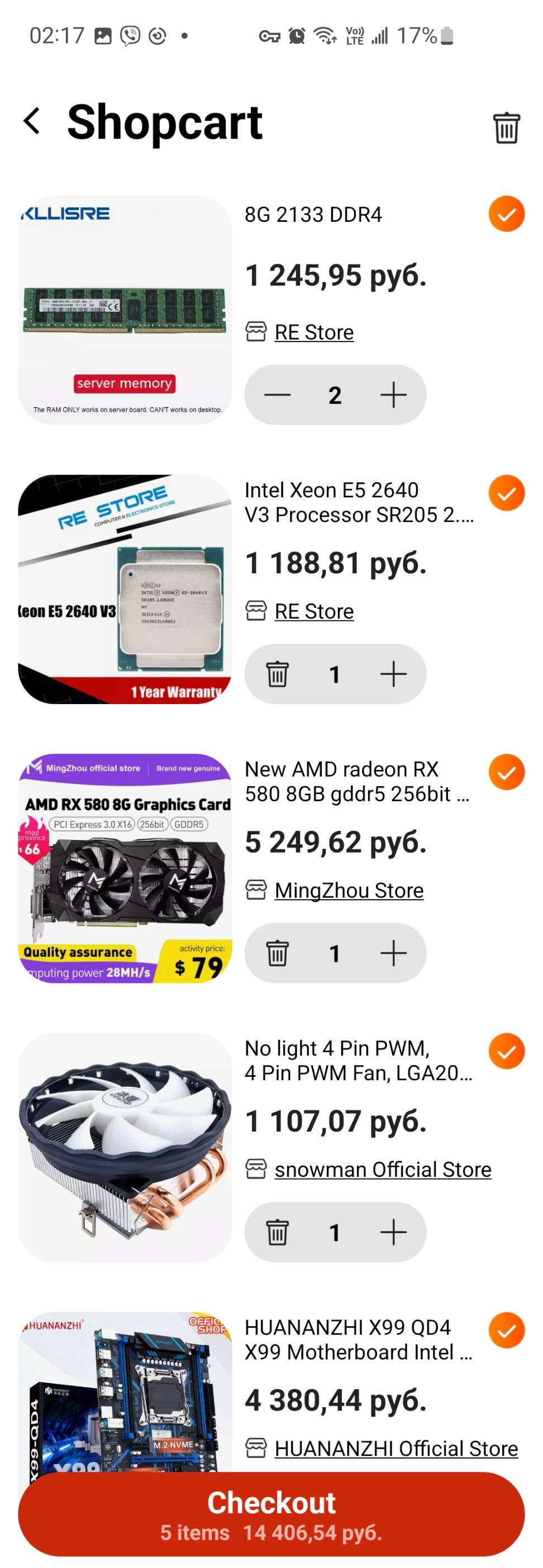Remove the 4 Pin PWM fan from cart
Image resolution: width=543 pixels, height=1568 pixels.
coord(278,1233)
